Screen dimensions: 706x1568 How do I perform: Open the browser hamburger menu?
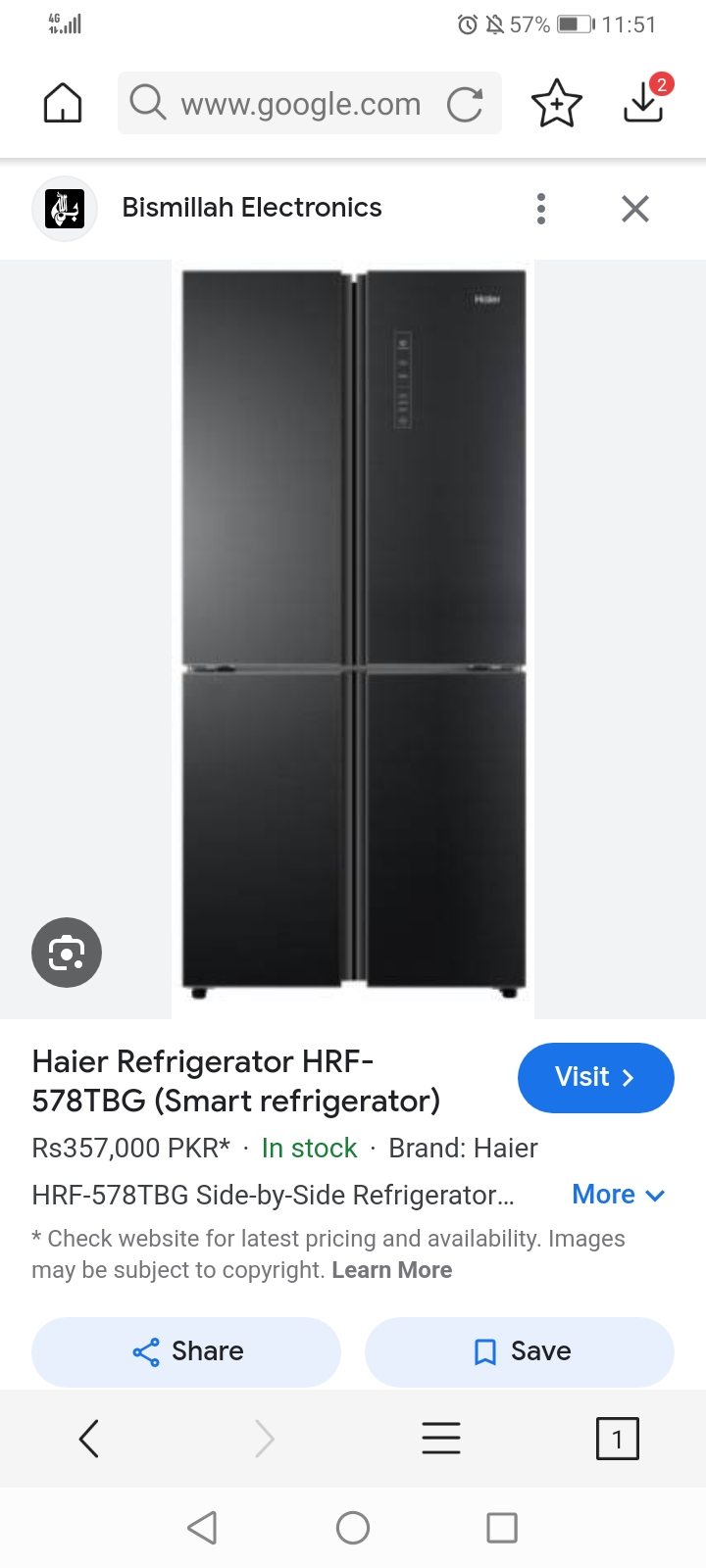440,1439
